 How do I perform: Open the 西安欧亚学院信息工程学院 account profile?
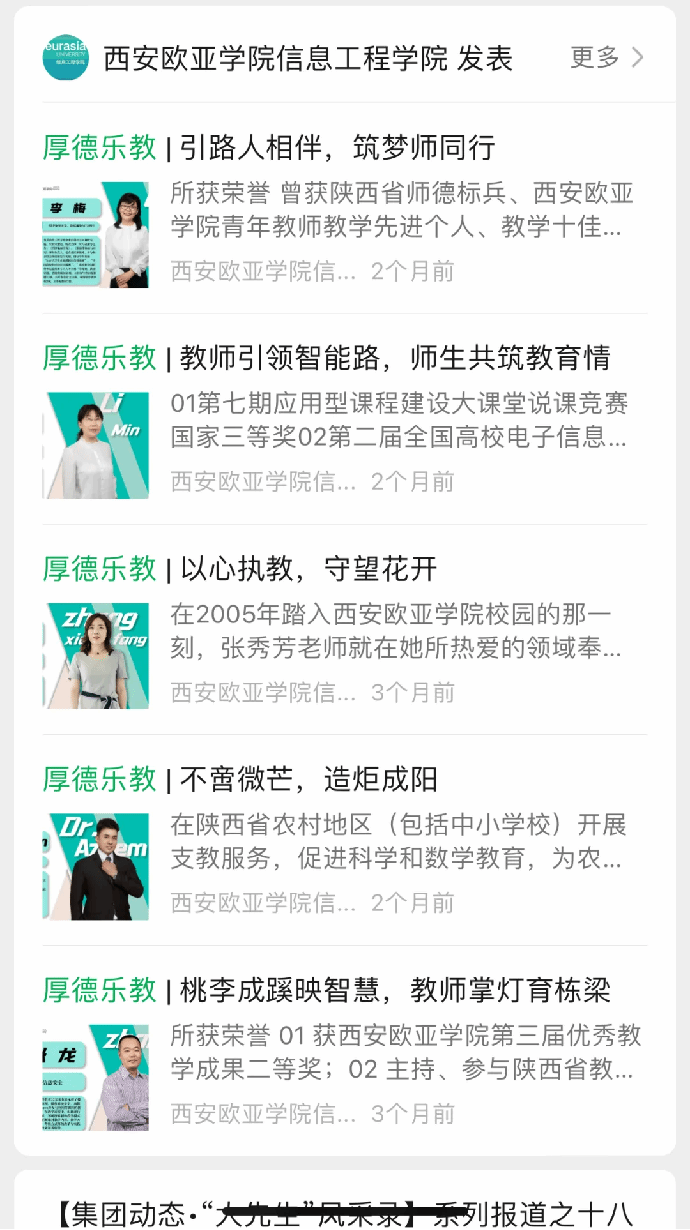[x=275, y=59]
